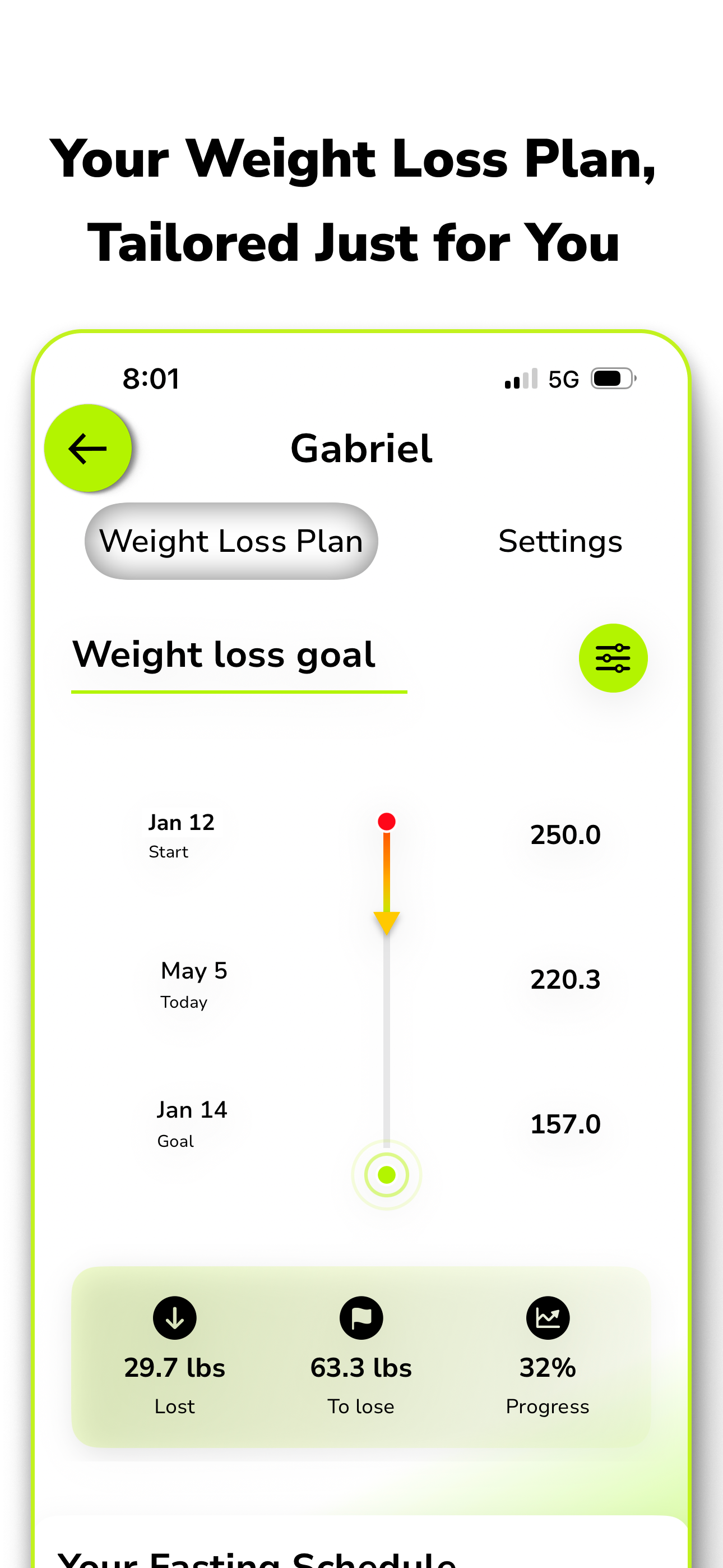Select the down-arrow Lost stat icon
The width and height of the screenshot is (723, 1568).
click(x=174, y=1318)
